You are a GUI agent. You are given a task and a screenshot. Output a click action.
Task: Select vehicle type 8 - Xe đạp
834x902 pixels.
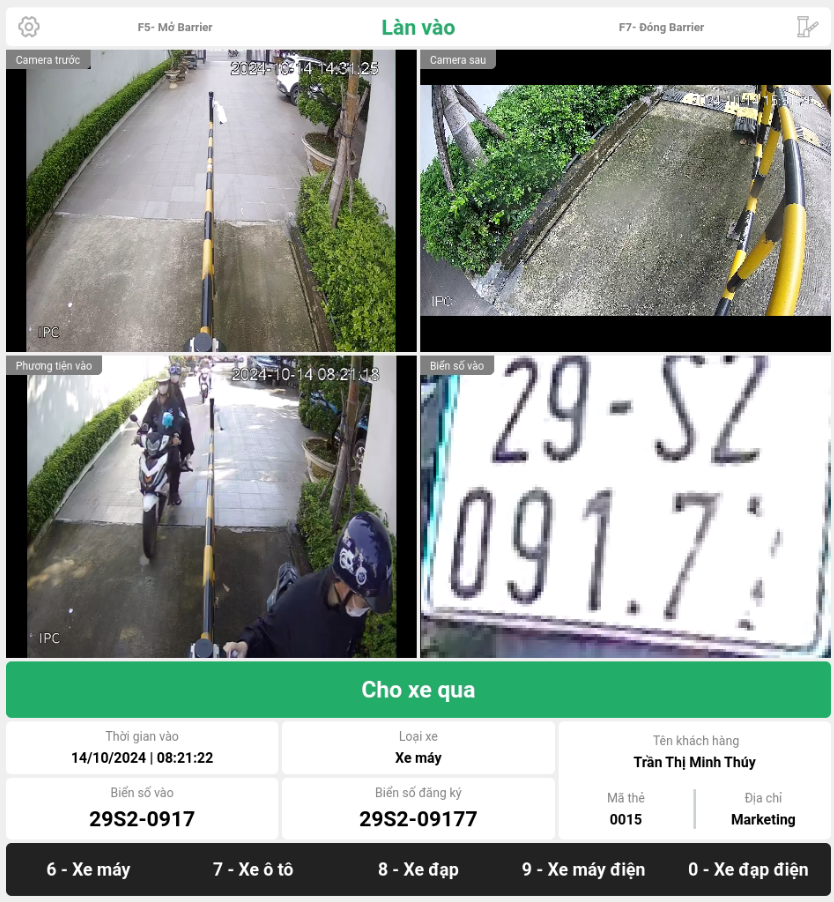coord(418,870)
